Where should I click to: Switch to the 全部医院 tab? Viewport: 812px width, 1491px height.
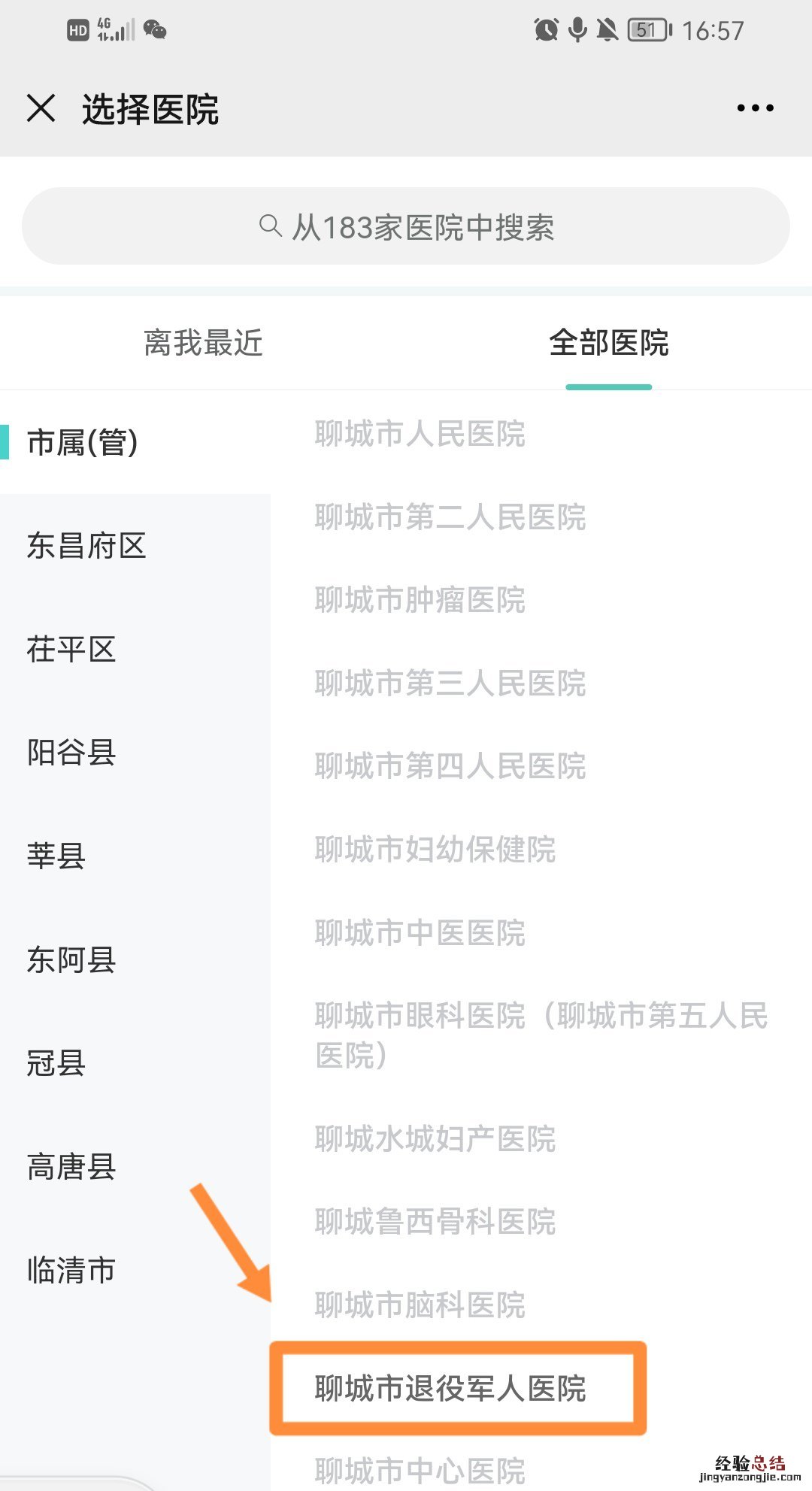tap(608, 343)
